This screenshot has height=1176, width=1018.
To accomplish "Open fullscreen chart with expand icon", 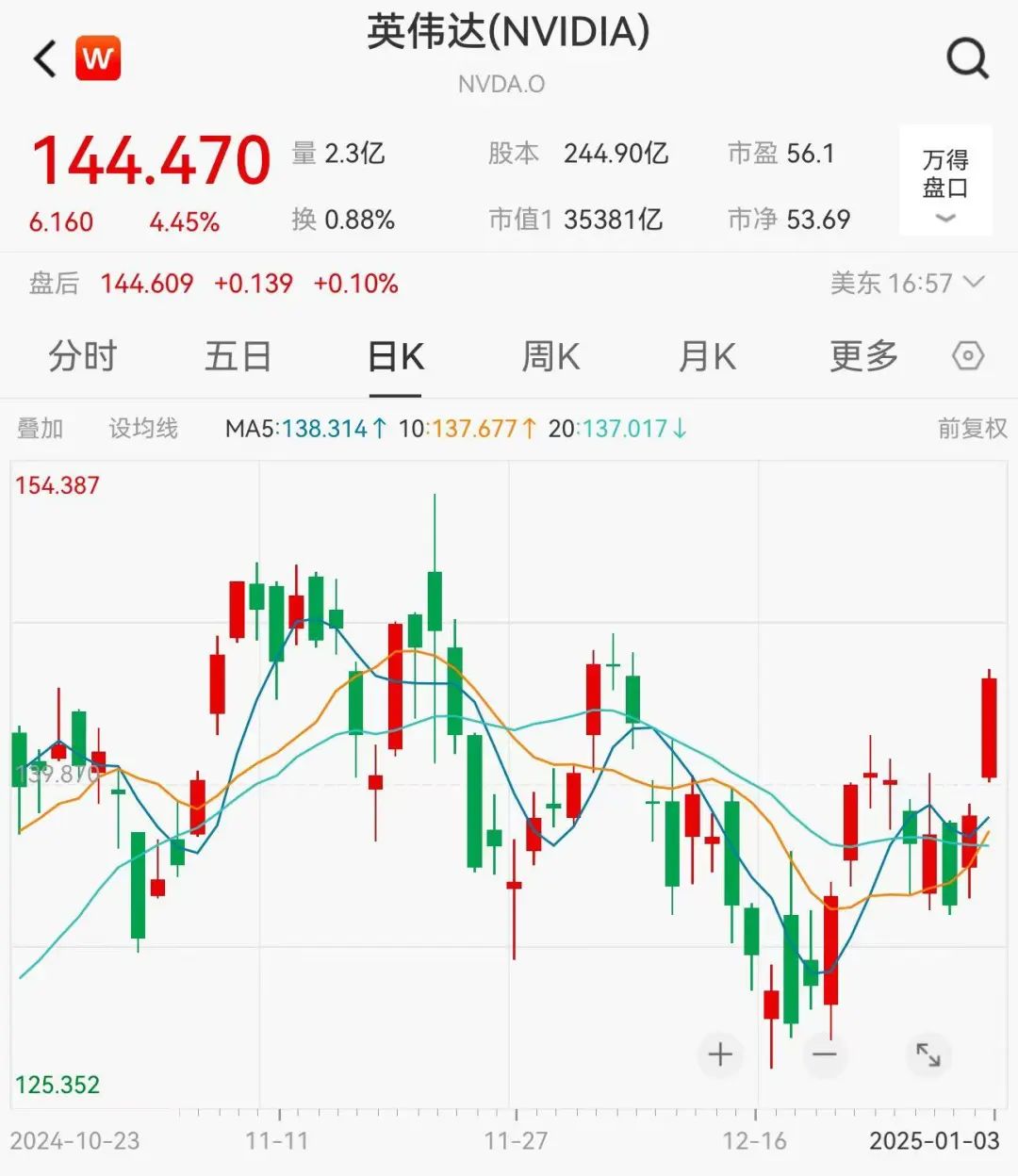I will click(x=929, y=1055).
